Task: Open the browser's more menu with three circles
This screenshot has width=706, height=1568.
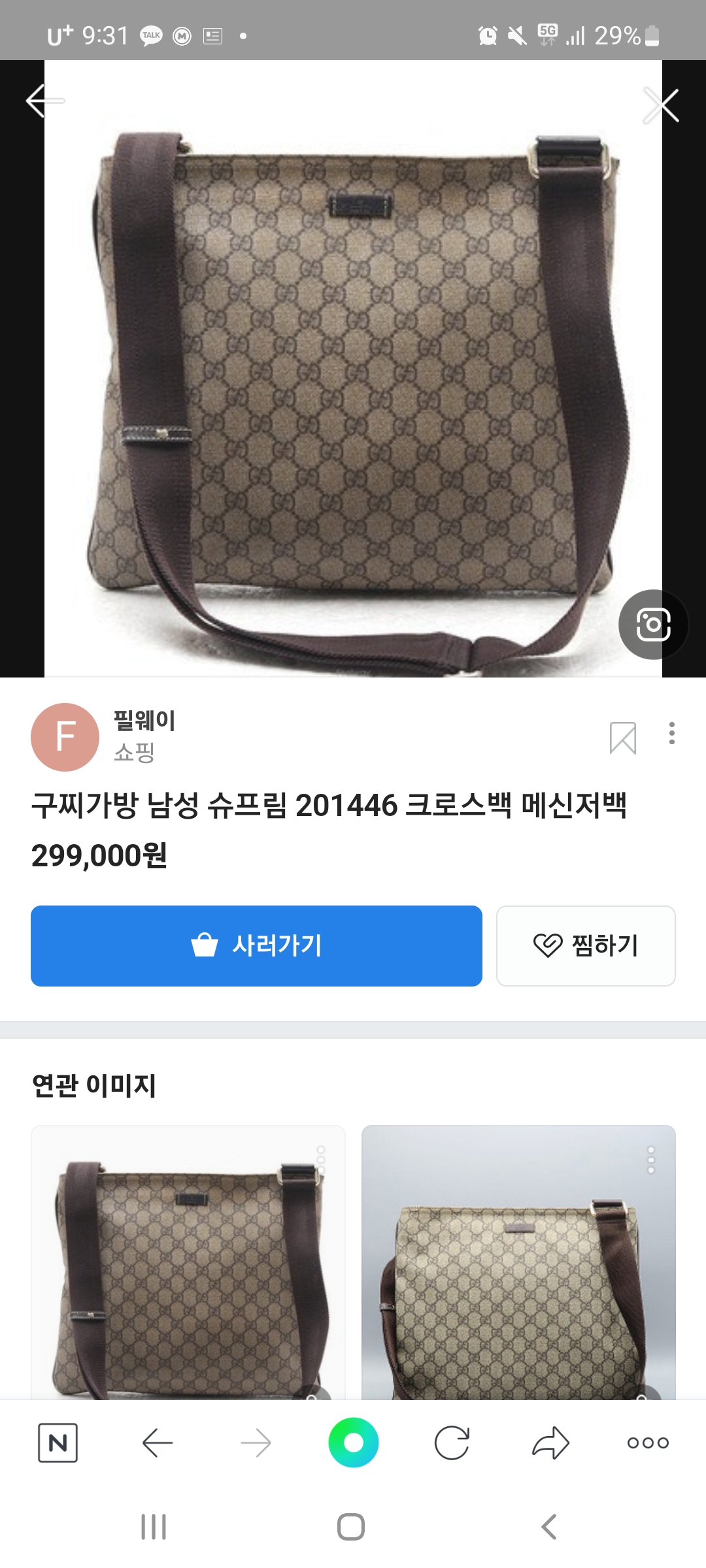Action: click(x=648, y=1443)
